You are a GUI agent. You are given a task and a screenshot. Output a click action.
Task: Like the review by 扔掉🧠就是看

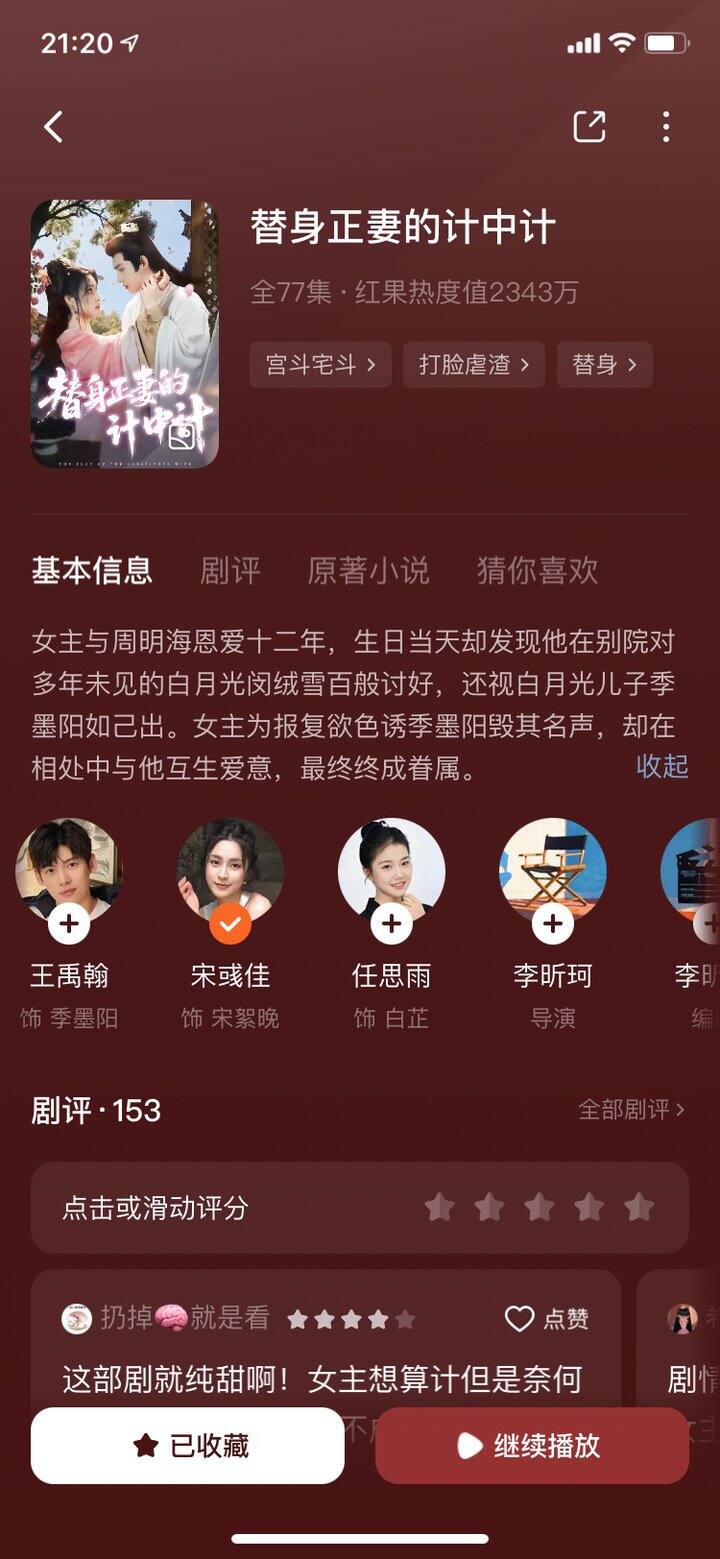pyautogui.click(x=546, y=1319)
